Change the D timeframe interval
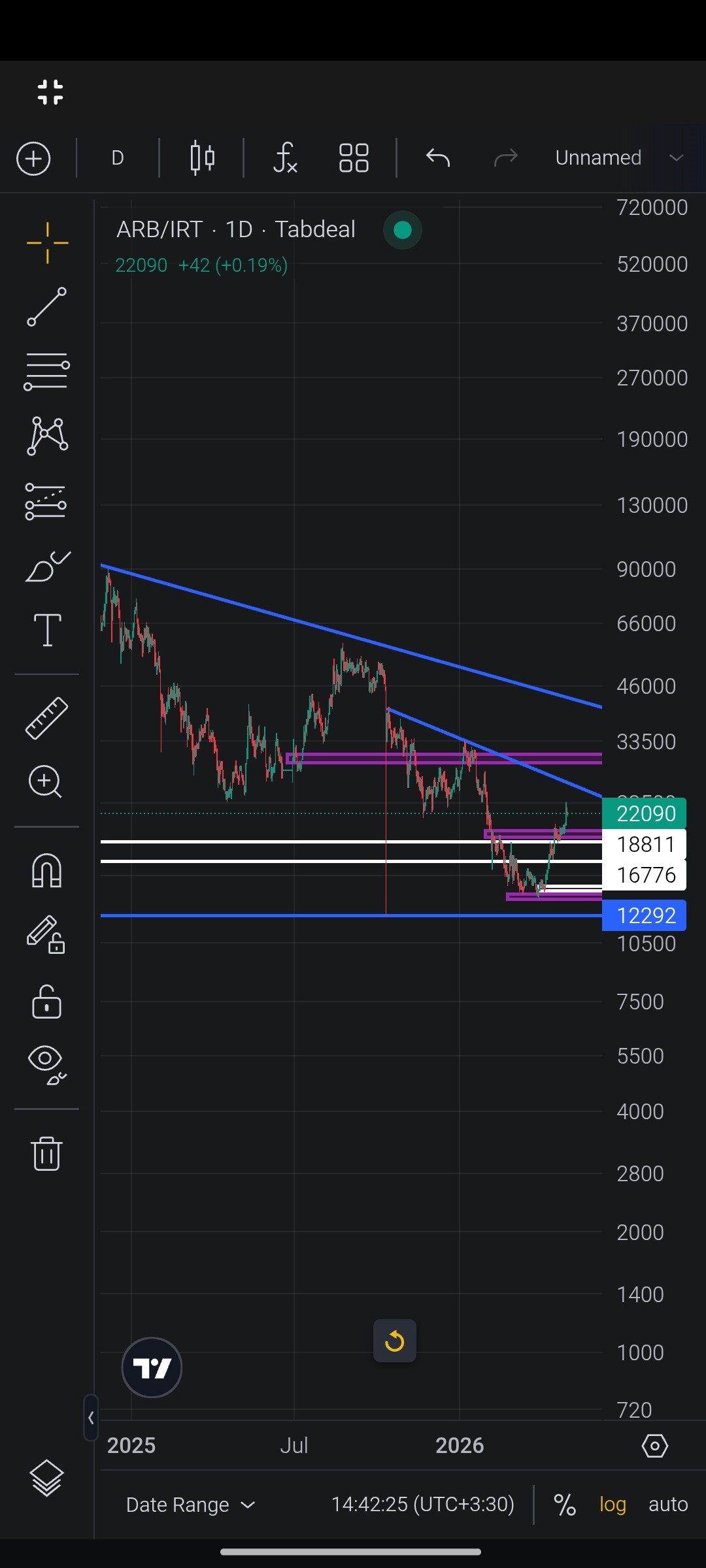 tap(118, 158)
